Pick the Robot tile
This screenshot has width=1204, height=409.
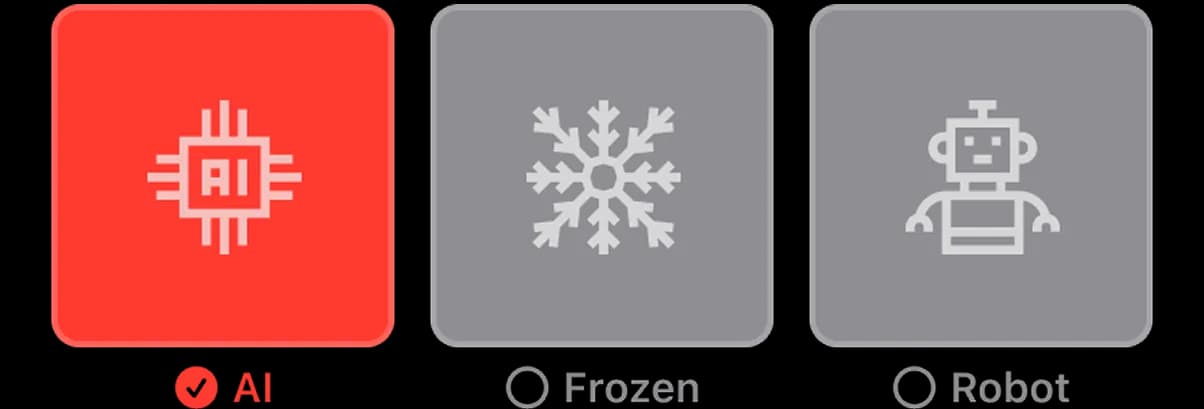pyautogui.click(x=981, y=176)
